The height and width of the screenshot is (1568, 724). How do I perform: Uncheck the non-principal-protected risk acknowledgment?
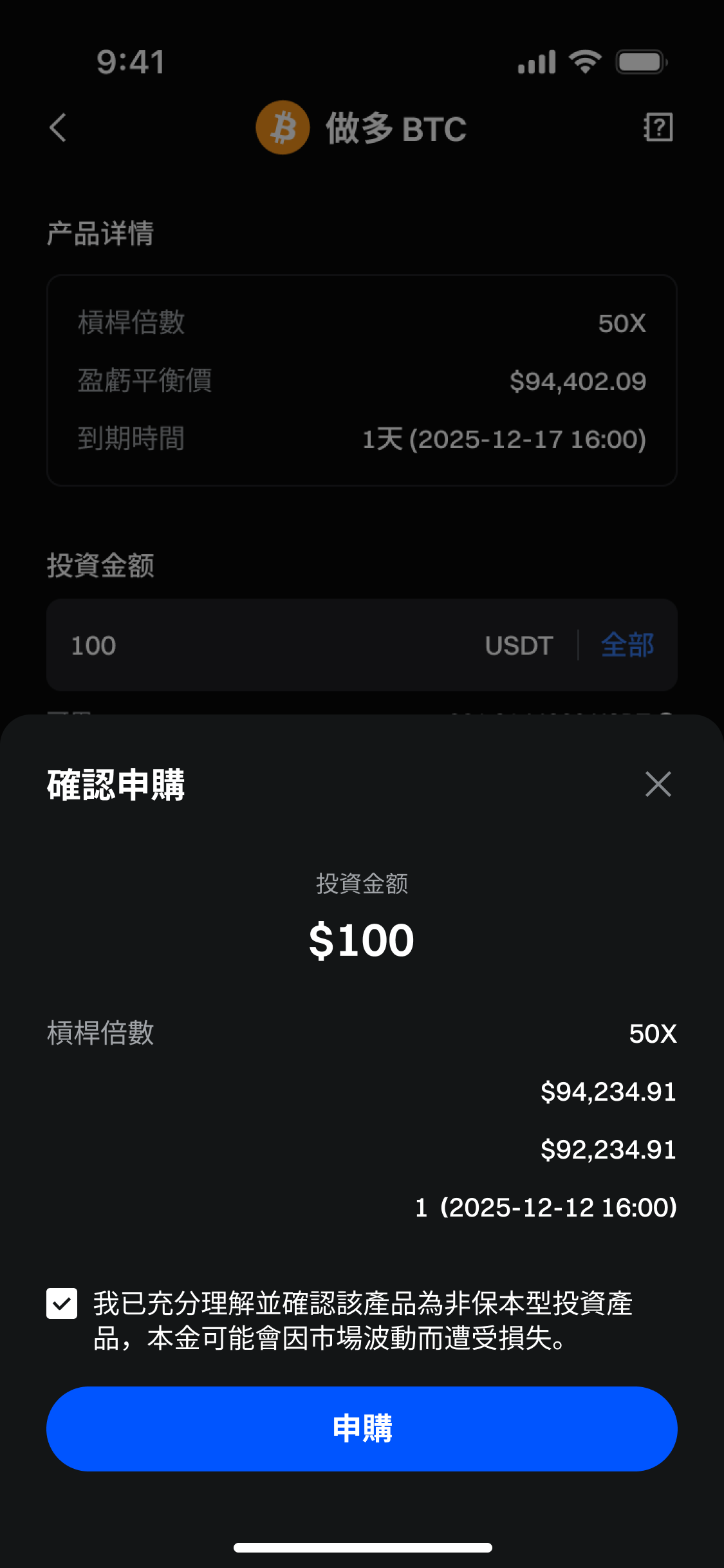62,1303
